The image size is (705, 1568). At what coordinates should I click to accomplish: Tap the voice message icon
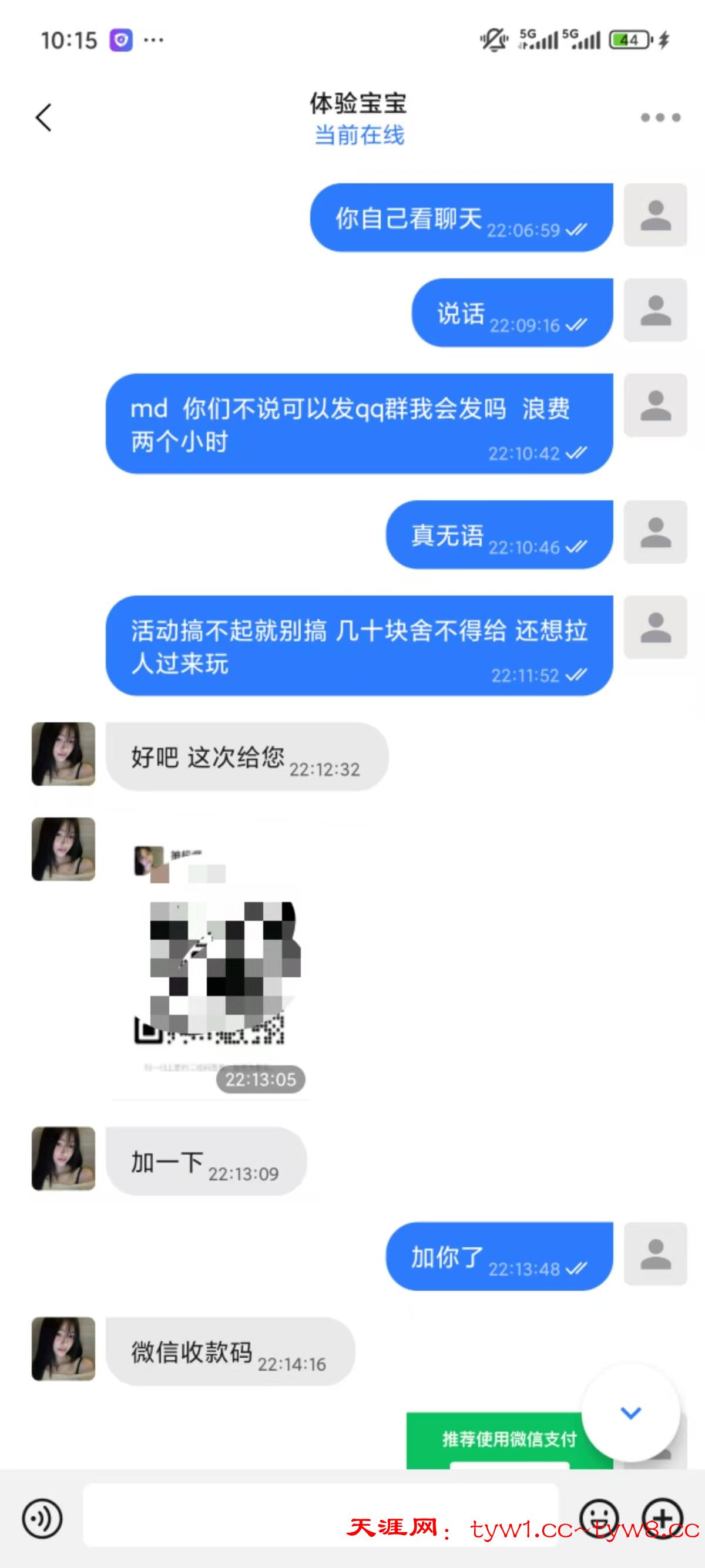pos(42,1519)
